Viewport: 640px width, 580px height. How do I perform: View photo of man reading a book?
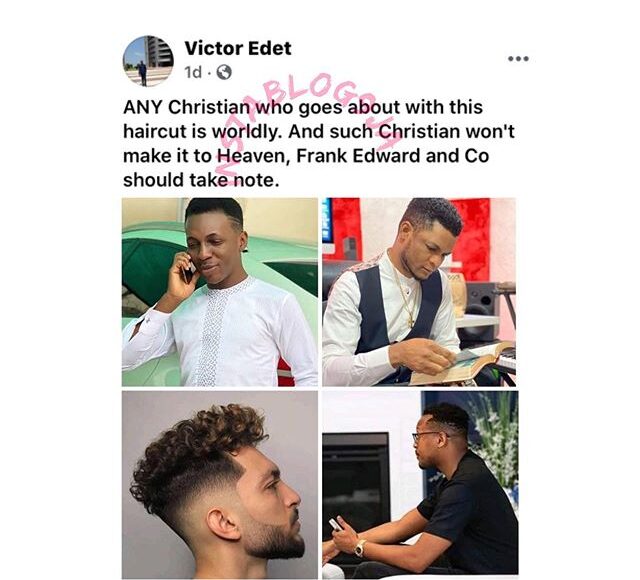tap(419, 292)
